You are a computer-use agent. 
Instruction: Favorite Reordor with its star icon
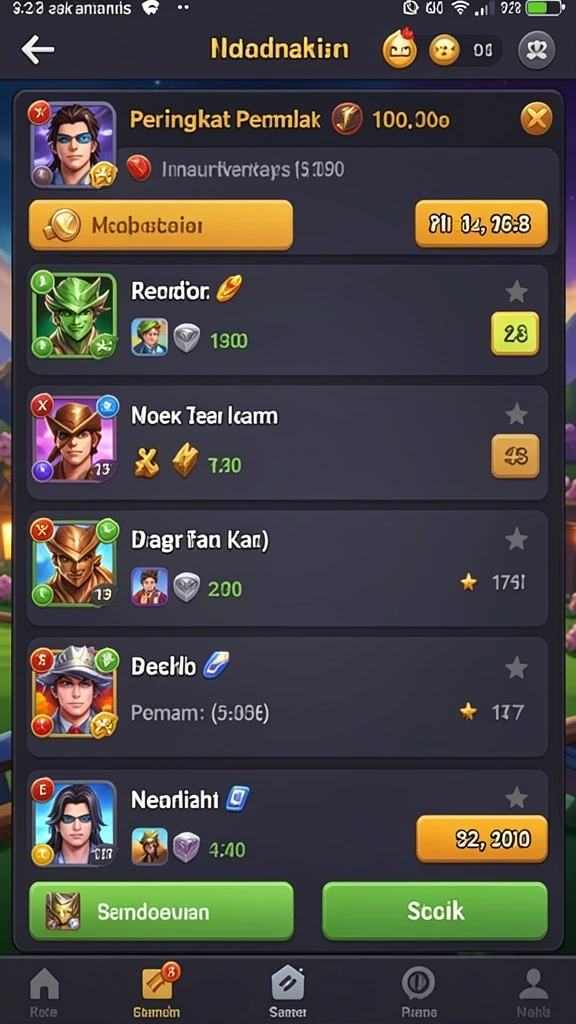coord(516,292)
